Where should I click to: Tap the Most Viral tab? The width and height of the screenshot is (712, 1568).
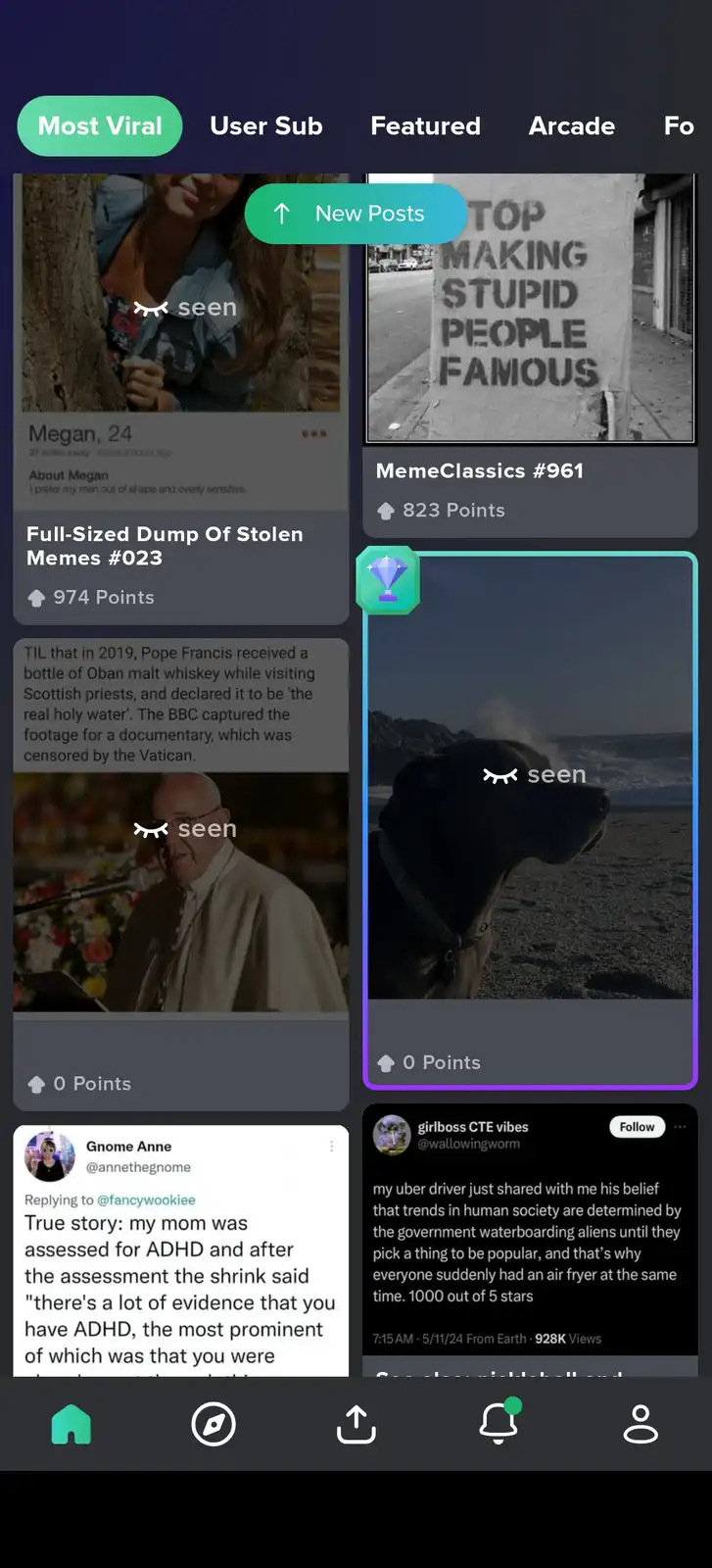click(100, 126)
